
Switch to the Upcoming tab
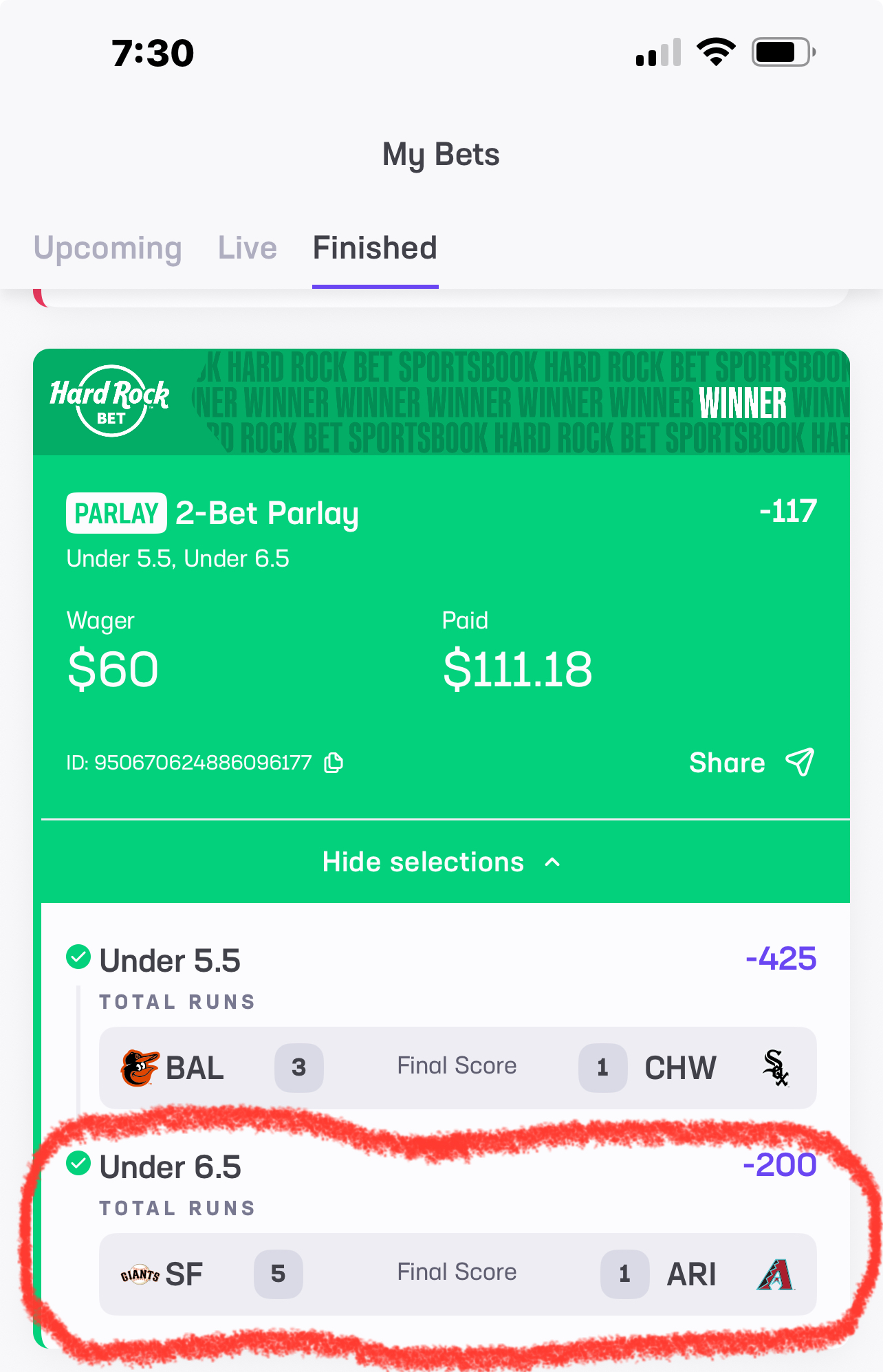[x=108, y=248]
